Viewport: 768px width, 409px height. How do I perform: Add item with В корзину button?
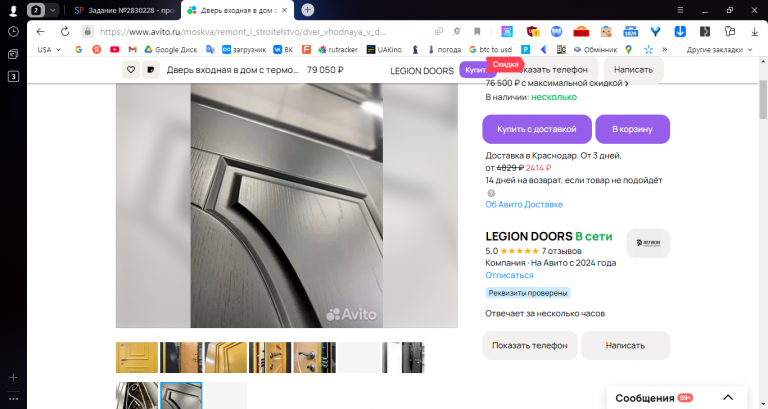point(632,129)
